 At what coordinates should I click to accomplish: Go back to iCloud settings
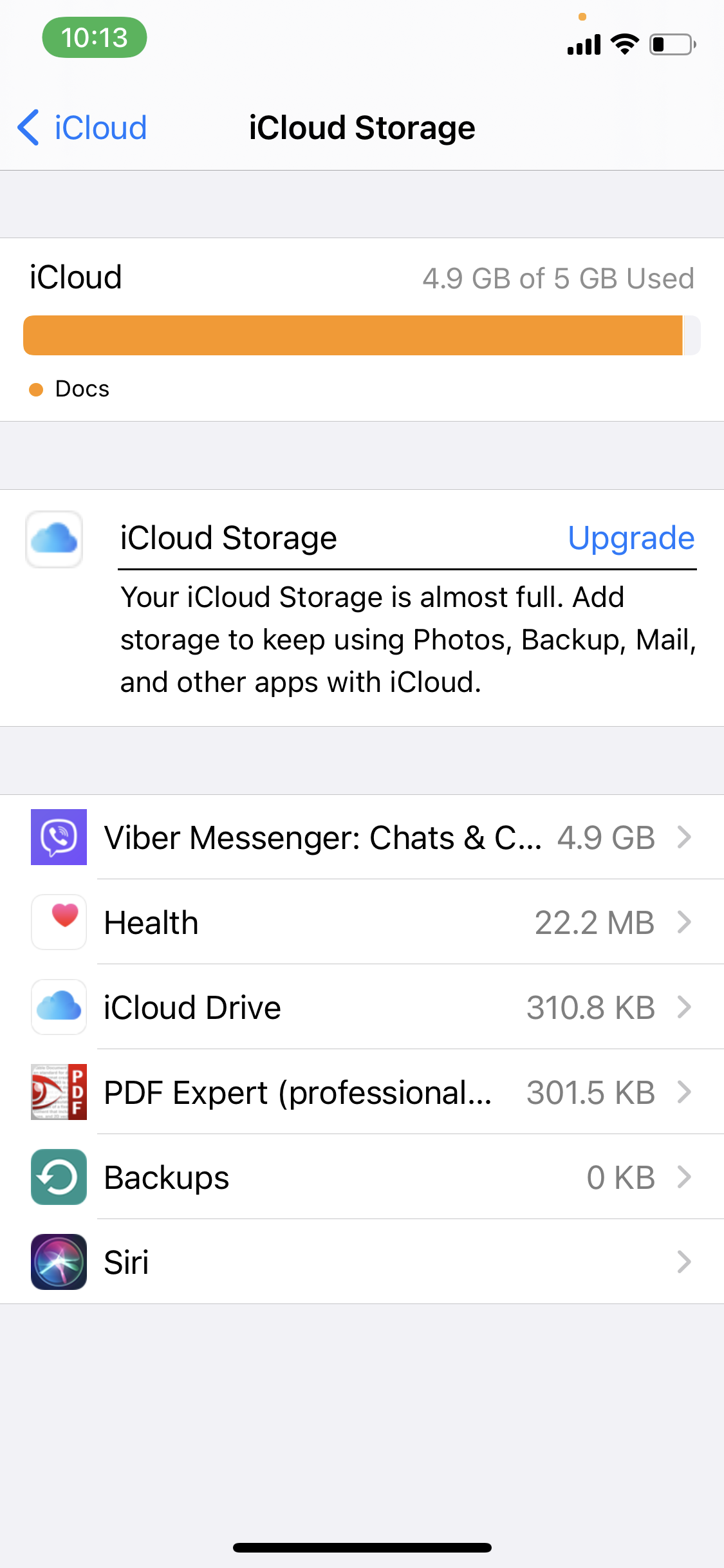click(82, 127)
